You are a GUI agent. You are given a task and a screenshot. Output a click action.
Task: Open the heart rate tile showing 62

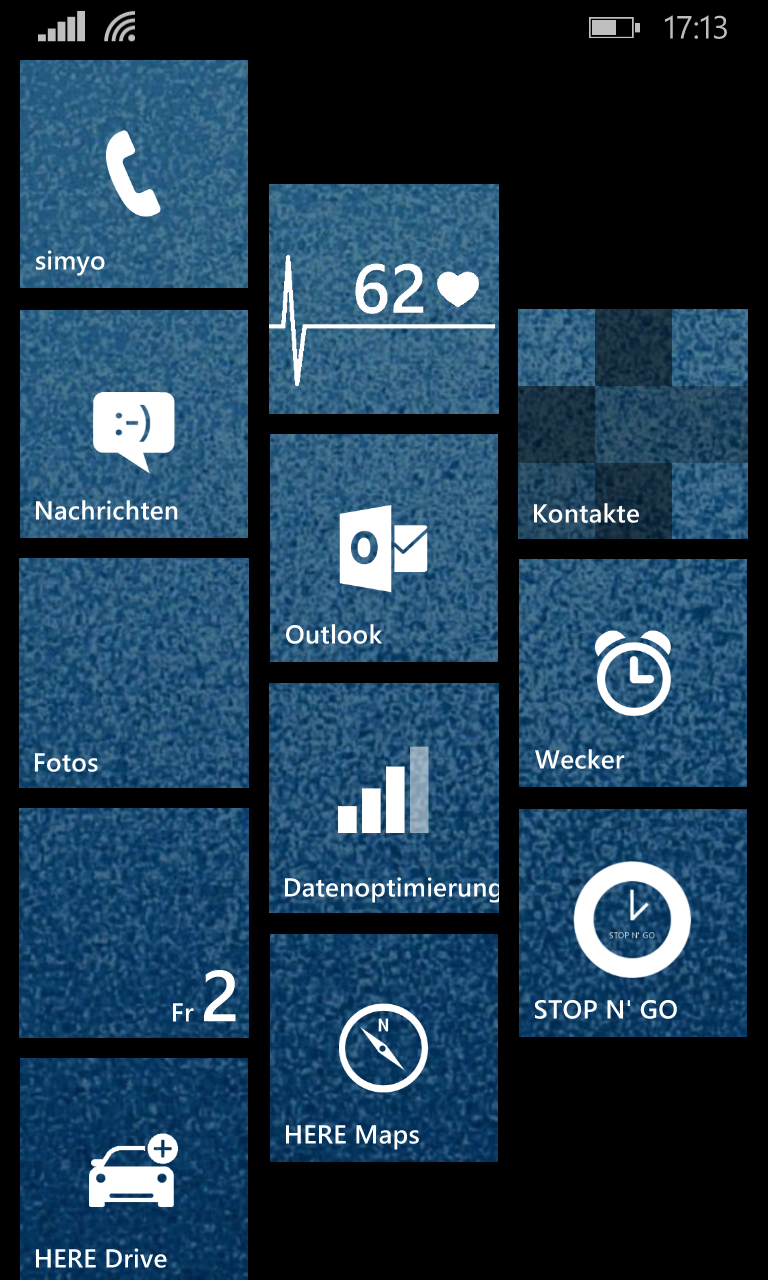click(384, 299)
